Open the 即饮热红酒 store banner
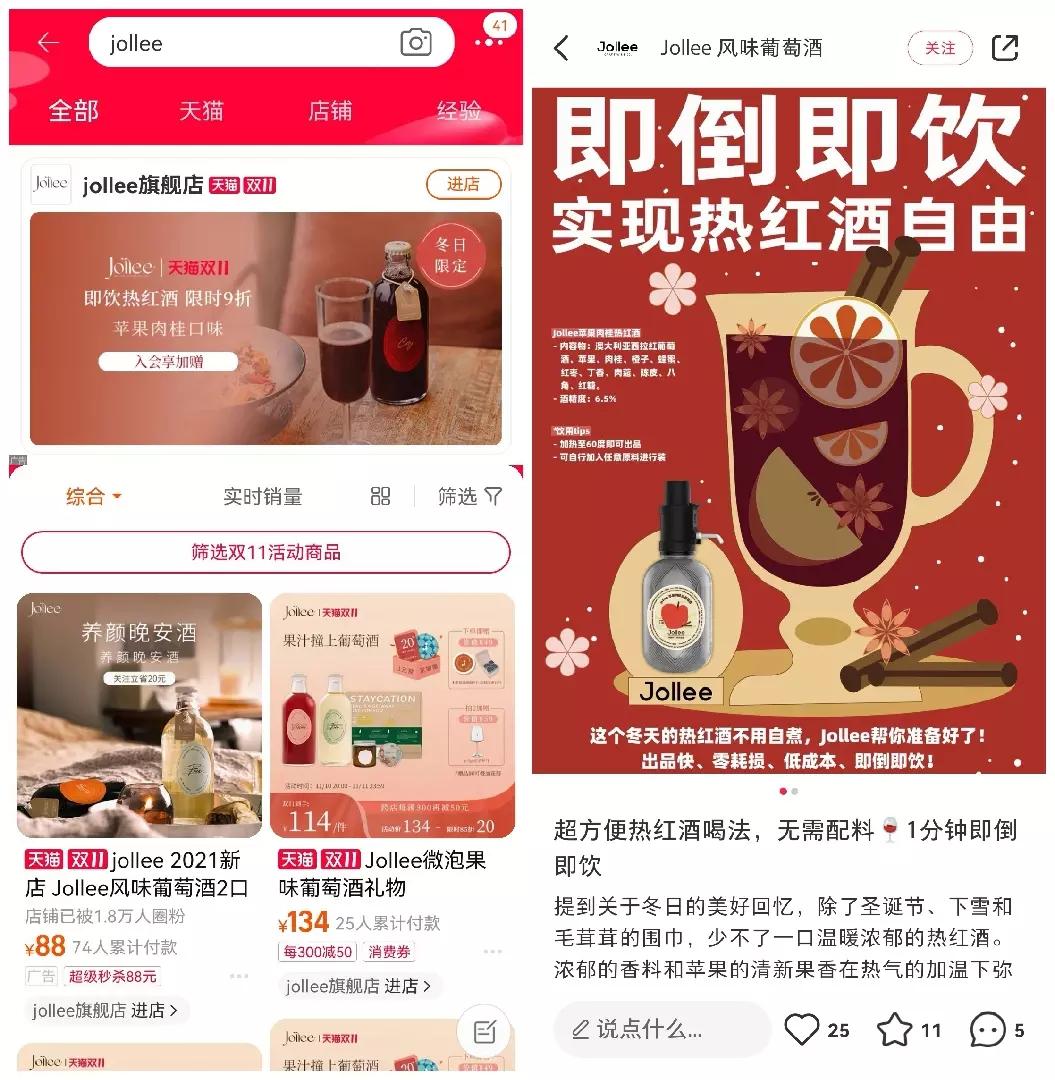The image size is (1055, 1080). [x=266, y=328]
